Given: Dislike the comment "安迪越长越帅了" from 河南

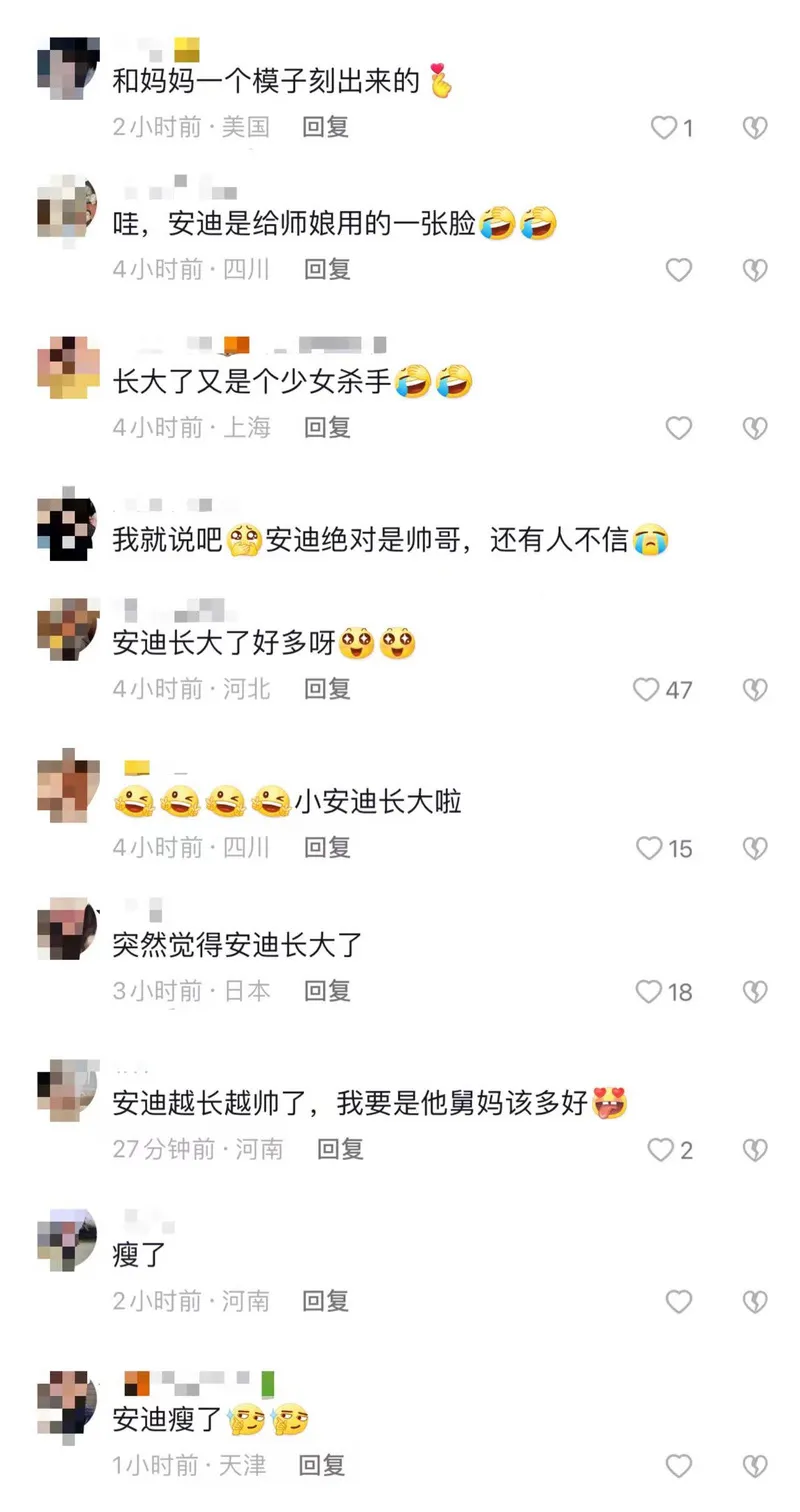Looking at the screenshot, I should [x=755, y=1151].
